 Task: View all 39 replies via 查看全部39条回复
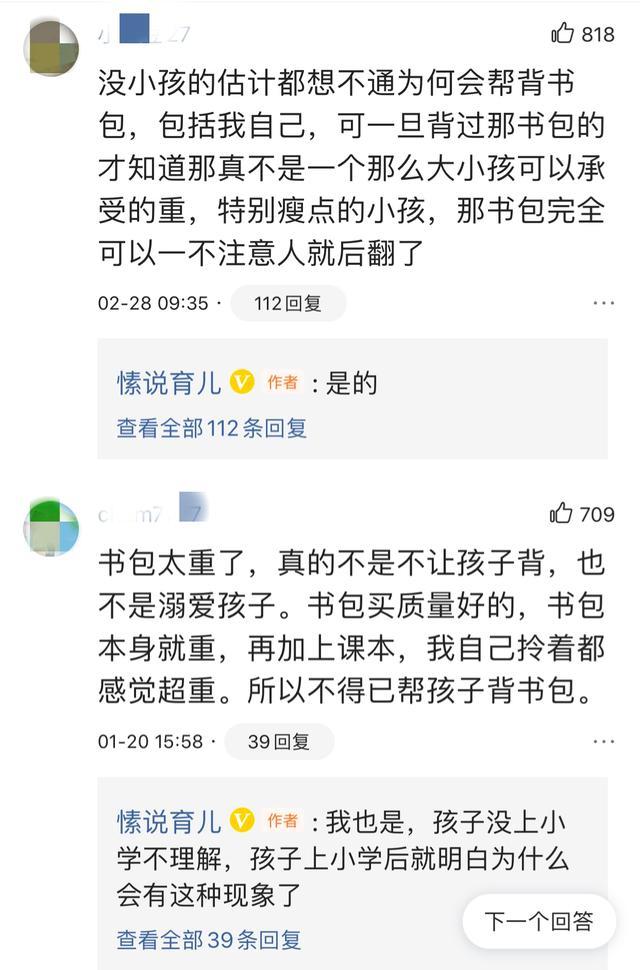point(209,939)
